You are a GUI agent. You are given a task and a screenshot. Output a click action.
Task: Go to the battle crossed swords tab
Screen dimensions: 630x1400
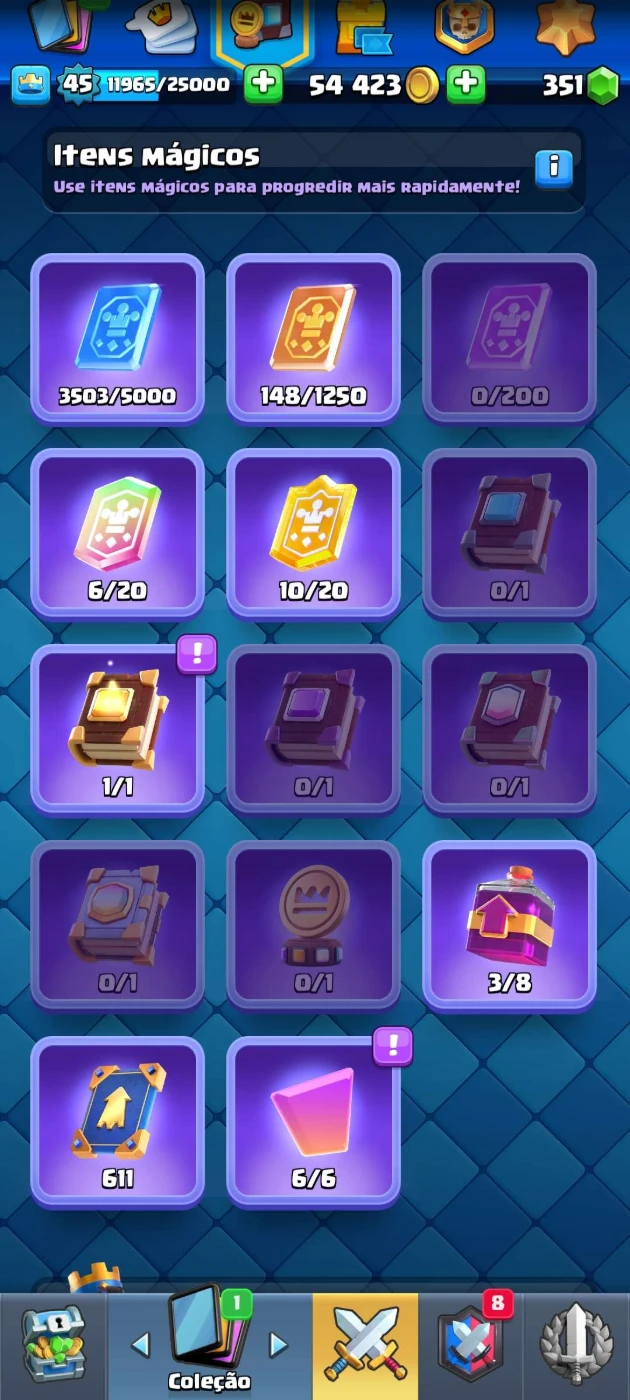(x=365, y=1346)
